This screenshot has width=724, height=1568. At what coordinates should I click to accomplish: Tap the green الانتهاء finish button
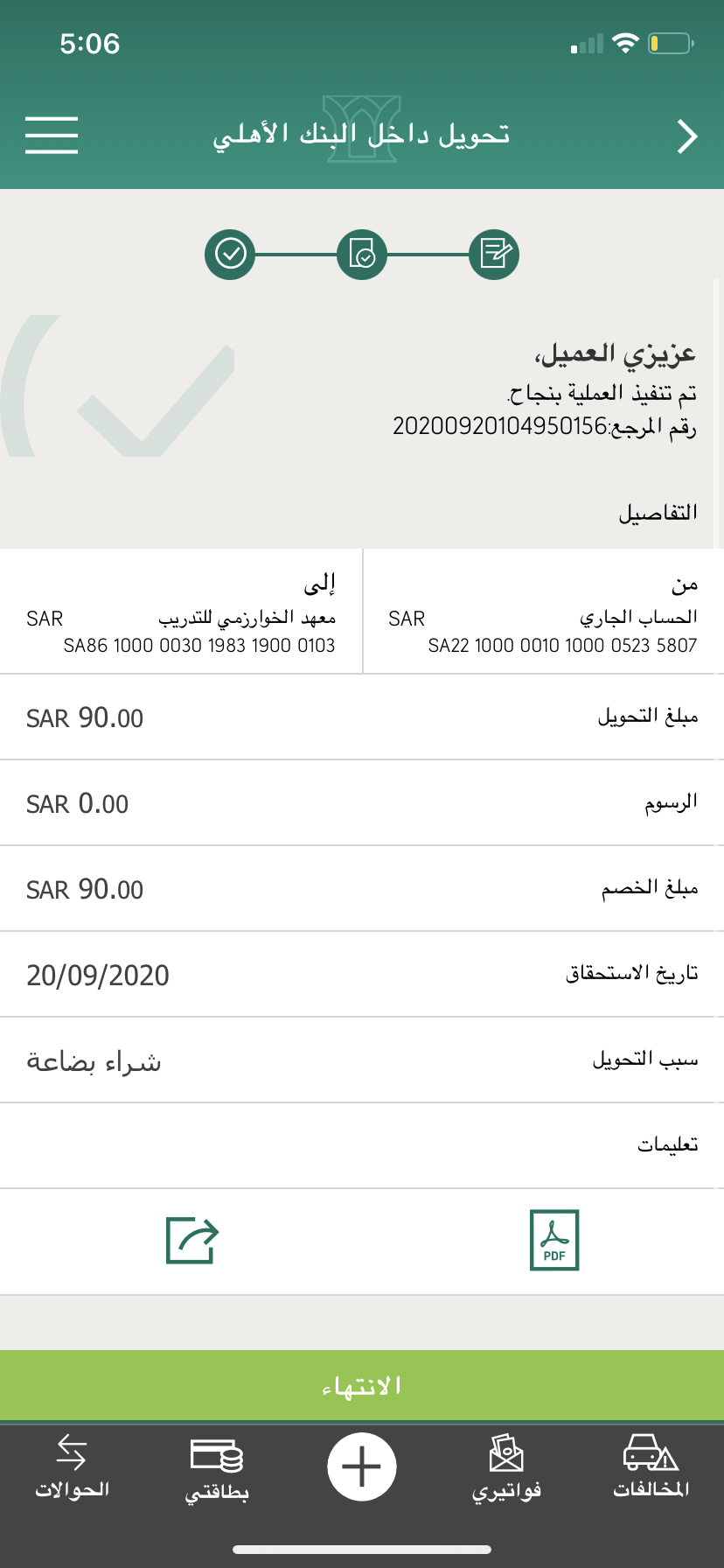[x=362, y=1386]
